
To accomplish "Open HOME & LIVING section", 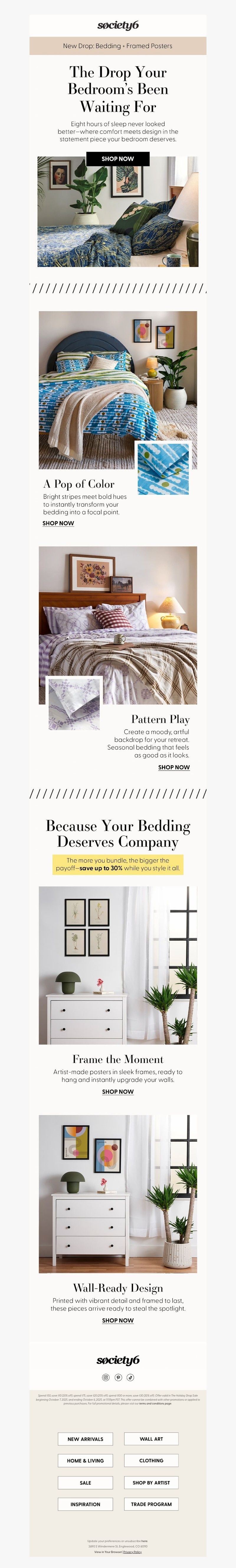I will tap(85, 1461).
